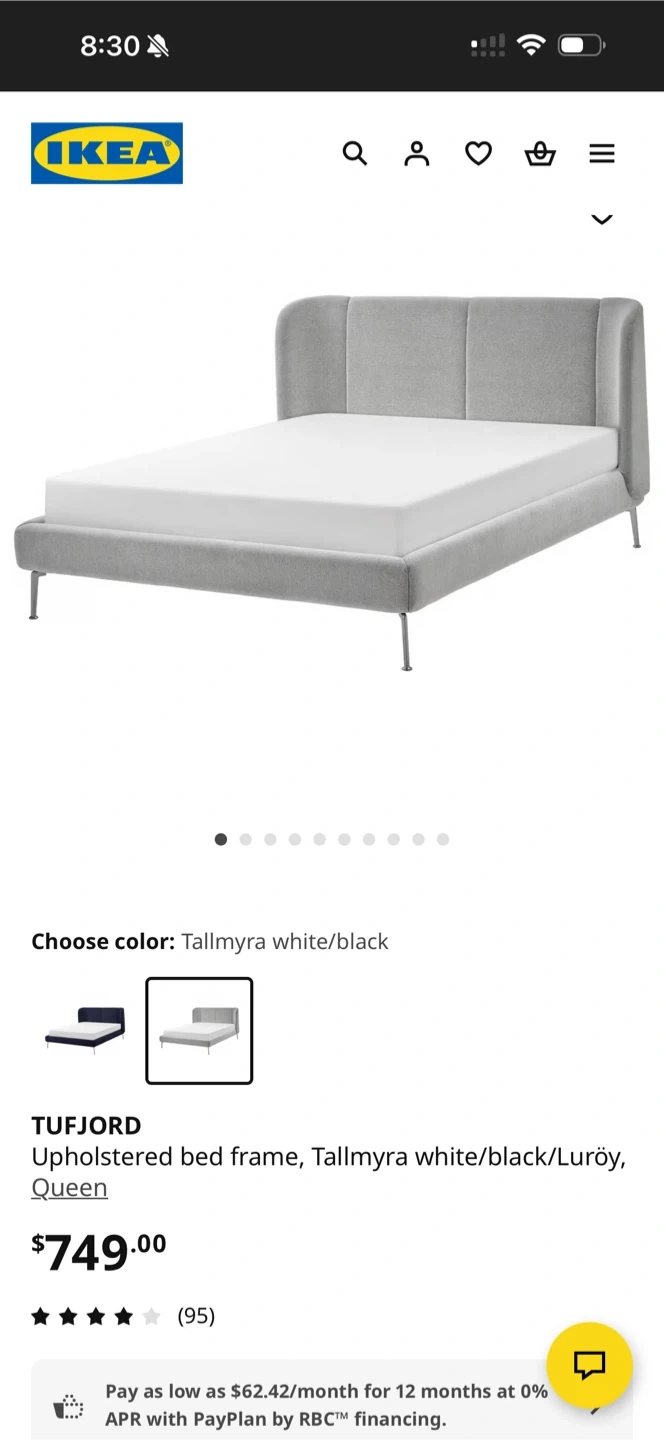Open the search magnifier icon
The width and height of the screenshot is (664, 1440).
[355, 153]
